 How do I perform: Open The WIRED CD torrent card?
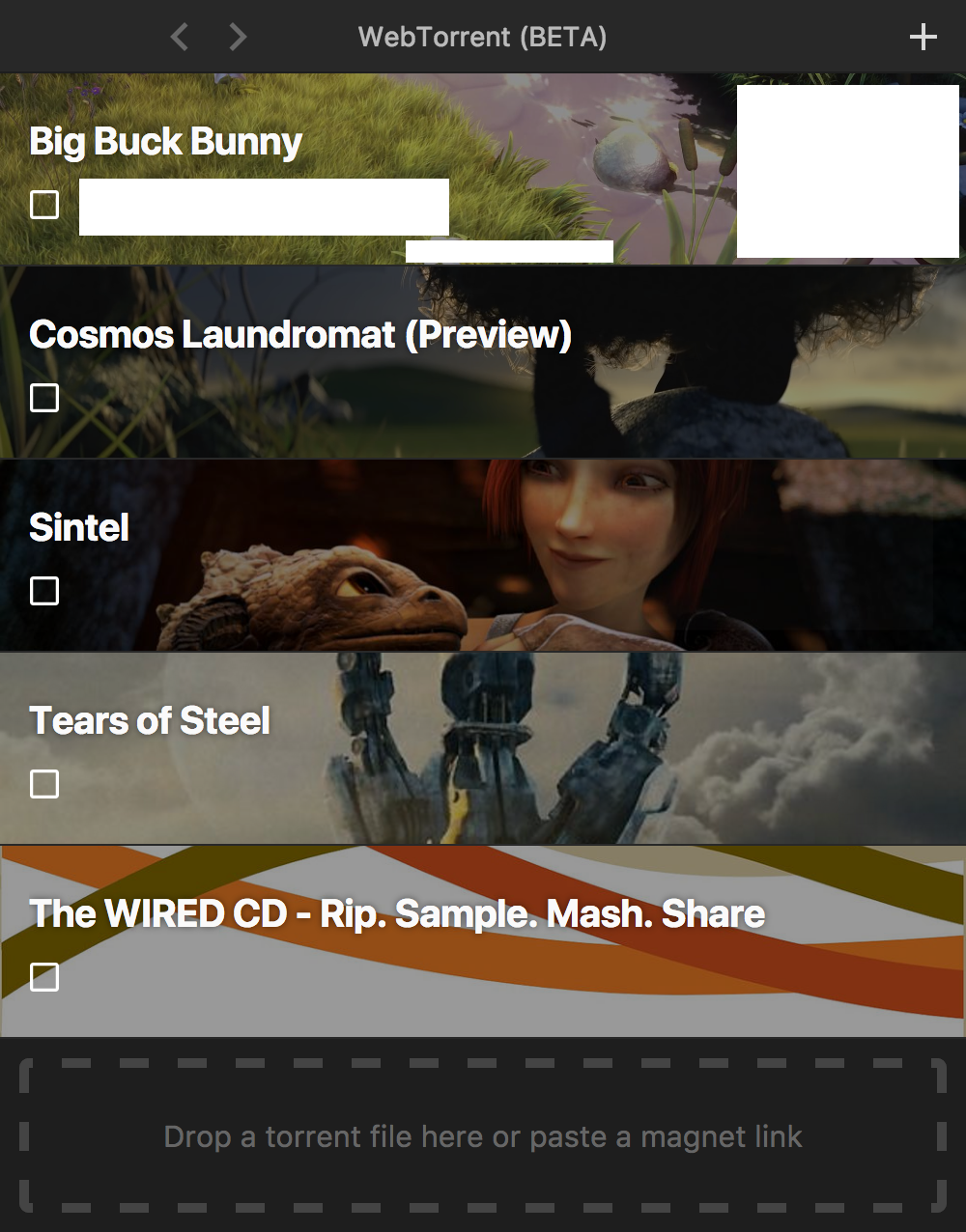coord(396,914)
